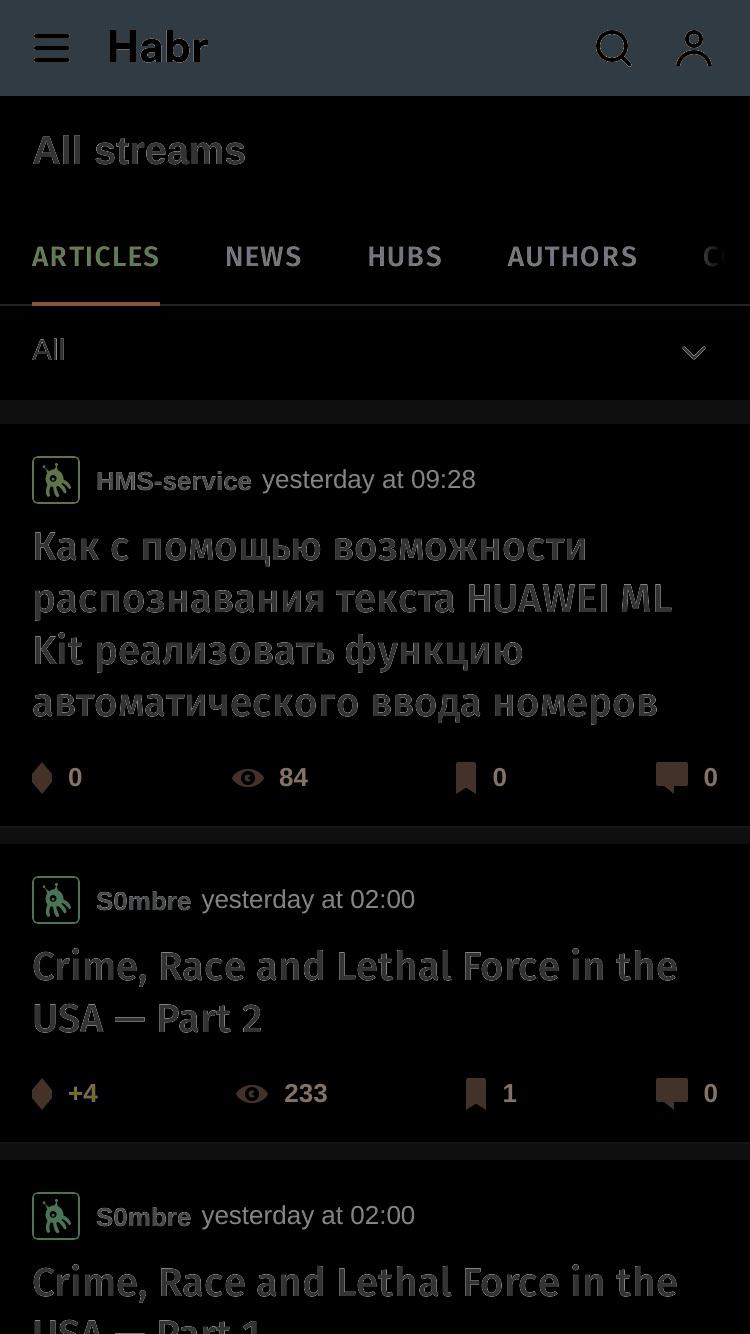Open Crime, Race and Lethal Force Part 2
The width and height of the screenshot is (750, 1334).
click(355, 992)
